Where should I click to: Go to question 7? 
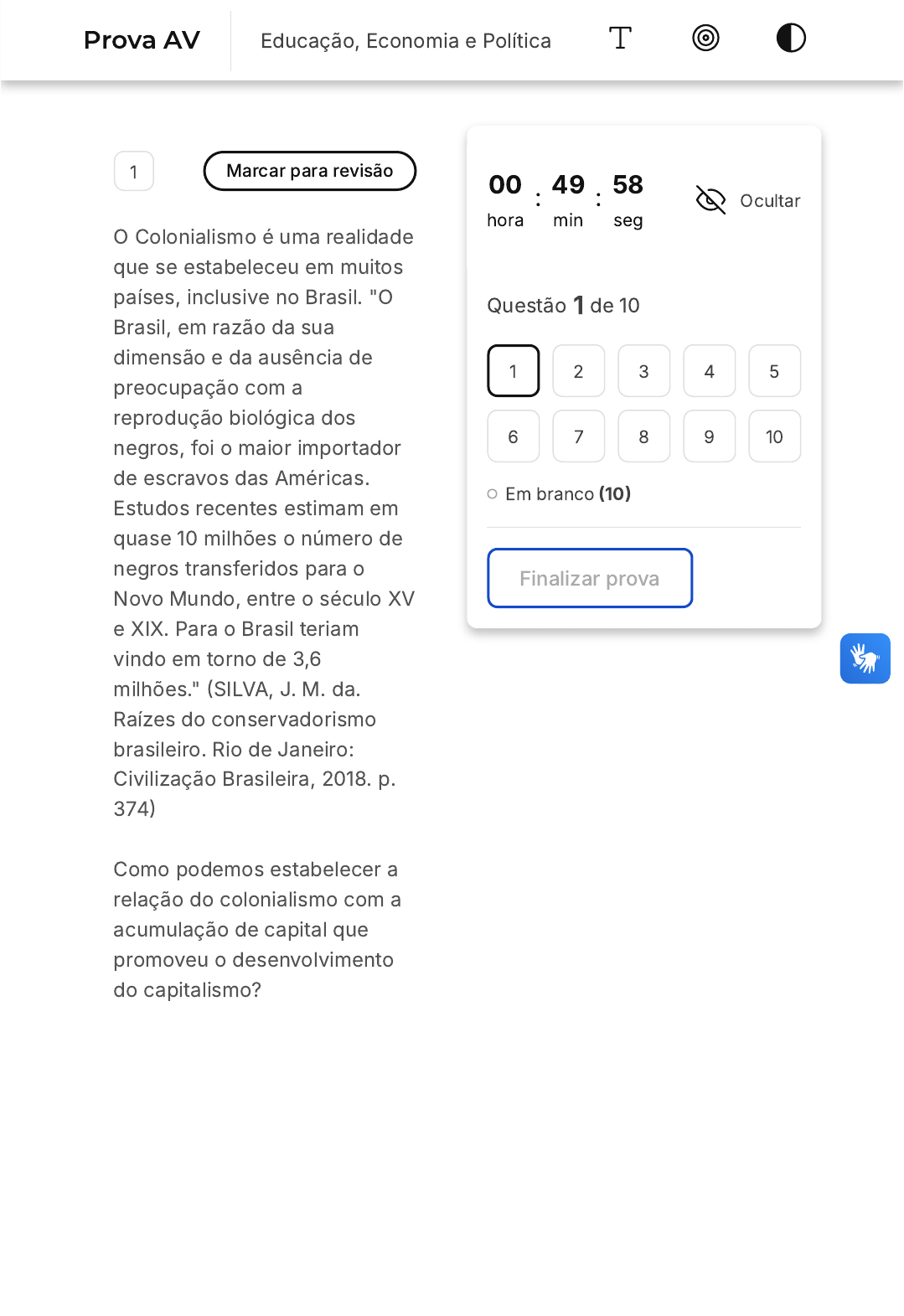(x=578, y=436)
